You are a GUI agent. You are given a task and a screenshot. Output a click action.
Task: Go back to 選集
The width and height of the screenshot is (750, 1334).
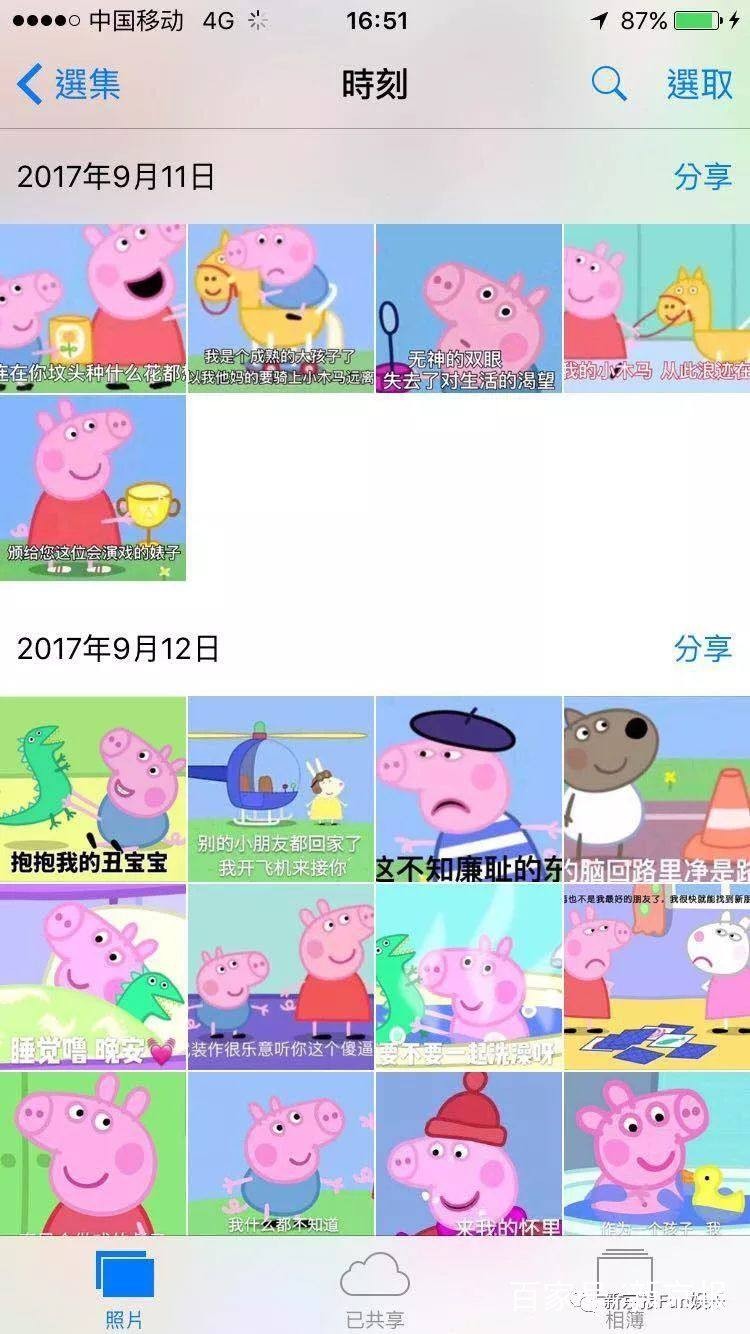(70, 84)
